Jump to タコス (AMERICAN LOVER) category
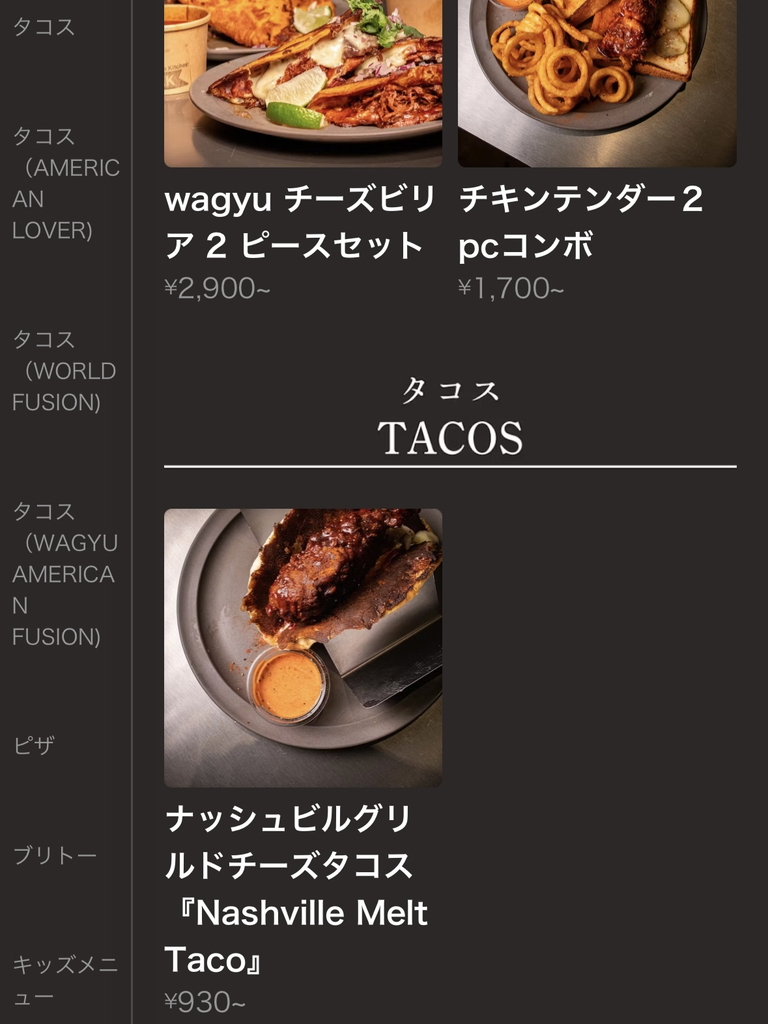The height and width of the screenshot is (1024, 768). point(65,183)
